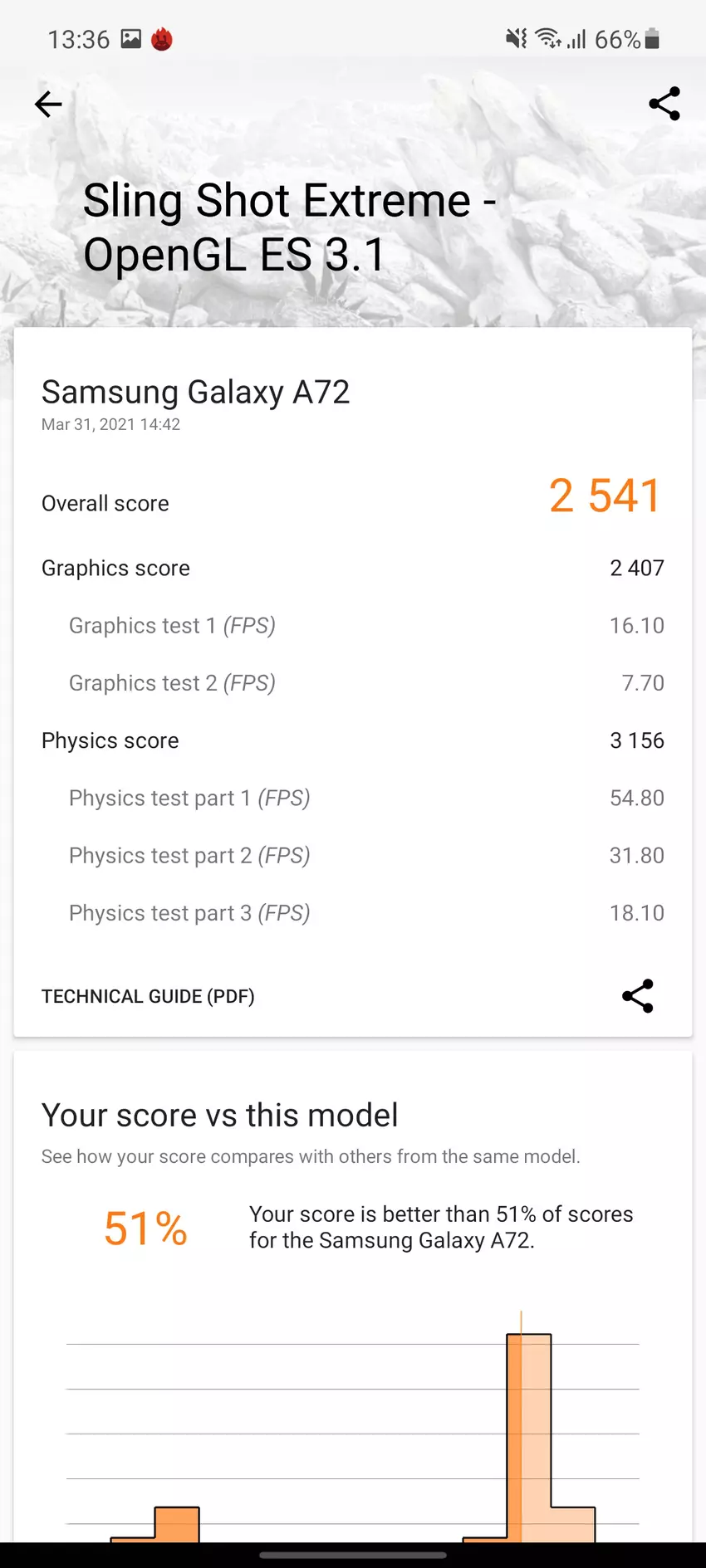This screenshot has width=706, height=1568.
Task: Tap the vibrate mode icon in the status bar
Action: (x=515, y=38)
